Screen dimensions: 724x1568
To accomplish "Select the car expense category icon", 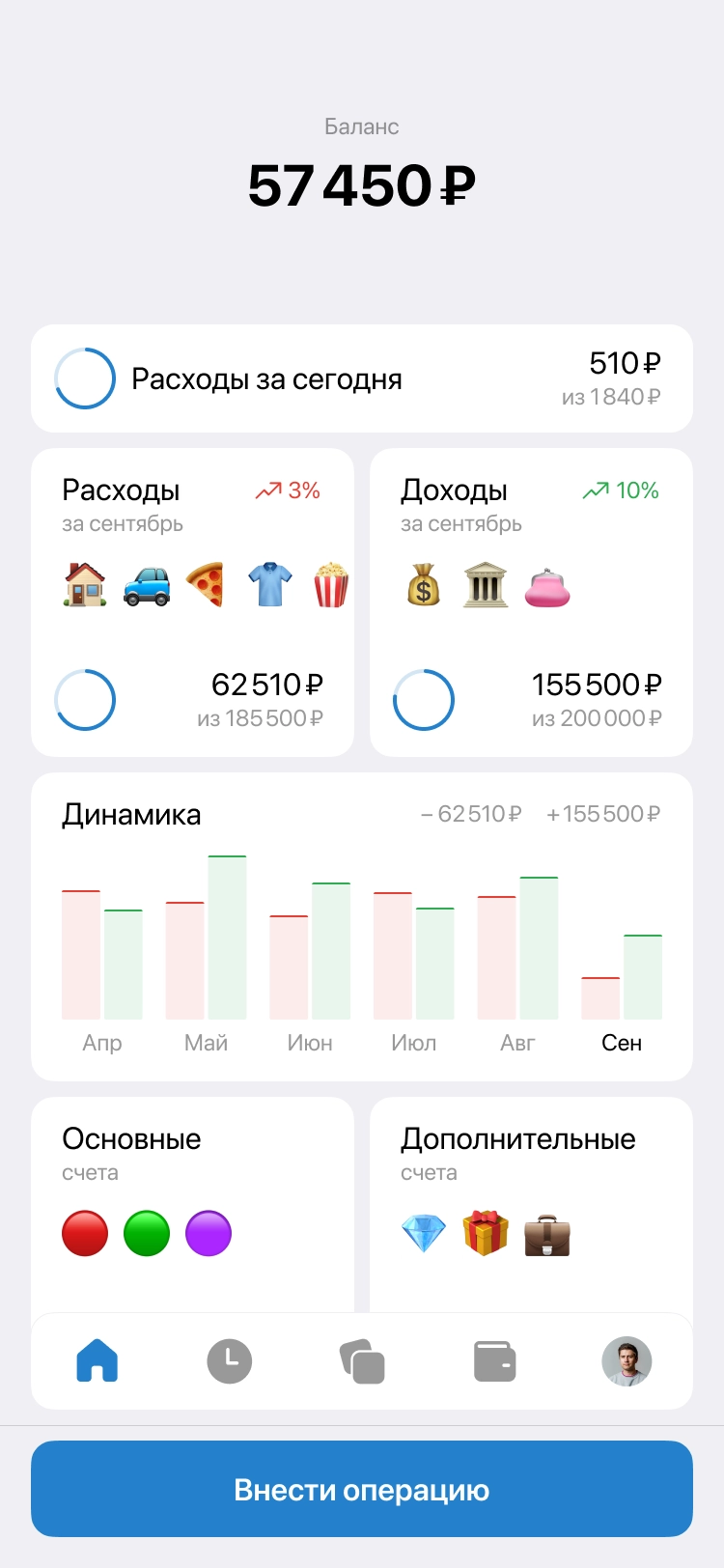I will coord(146,584).
